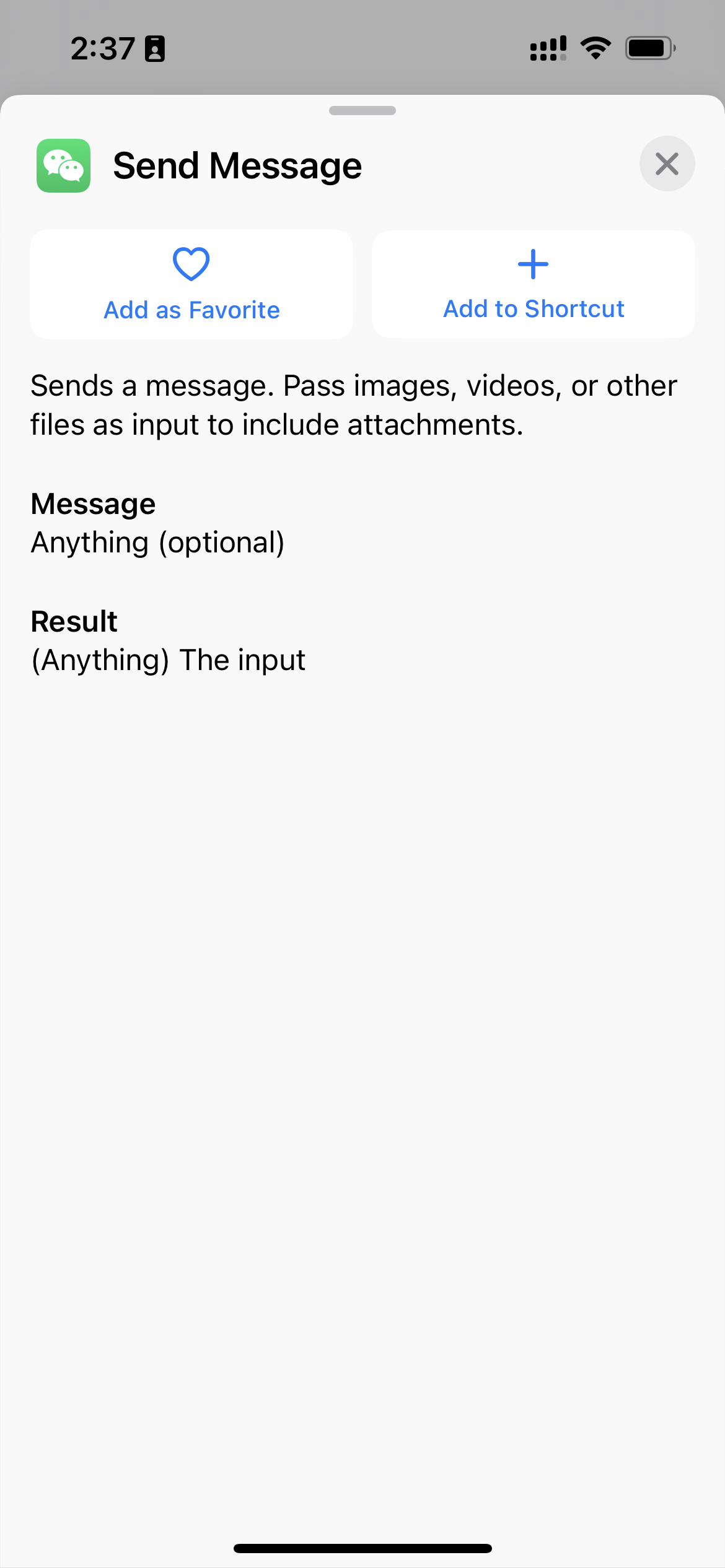
Task: Close the Send Message sheet
Action: pyautogui.click(x=667, y=164)
